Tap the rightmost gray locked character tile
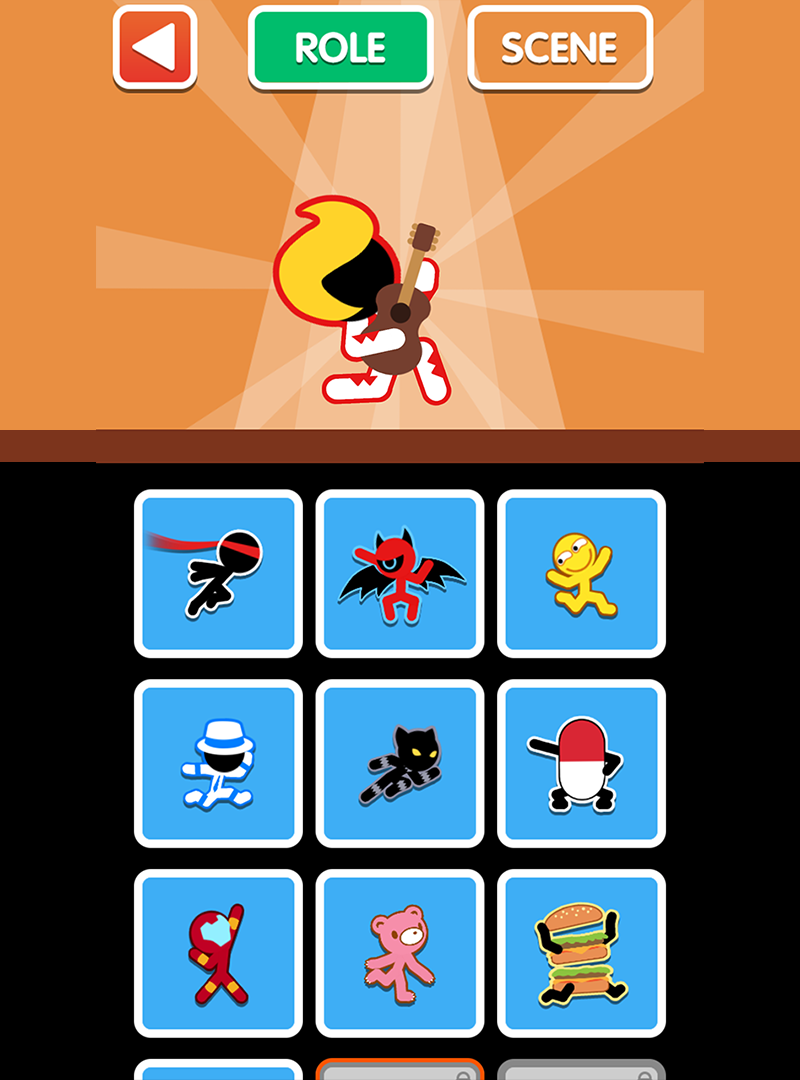Screen dimensions: 800x1080 click(582, 1073)
